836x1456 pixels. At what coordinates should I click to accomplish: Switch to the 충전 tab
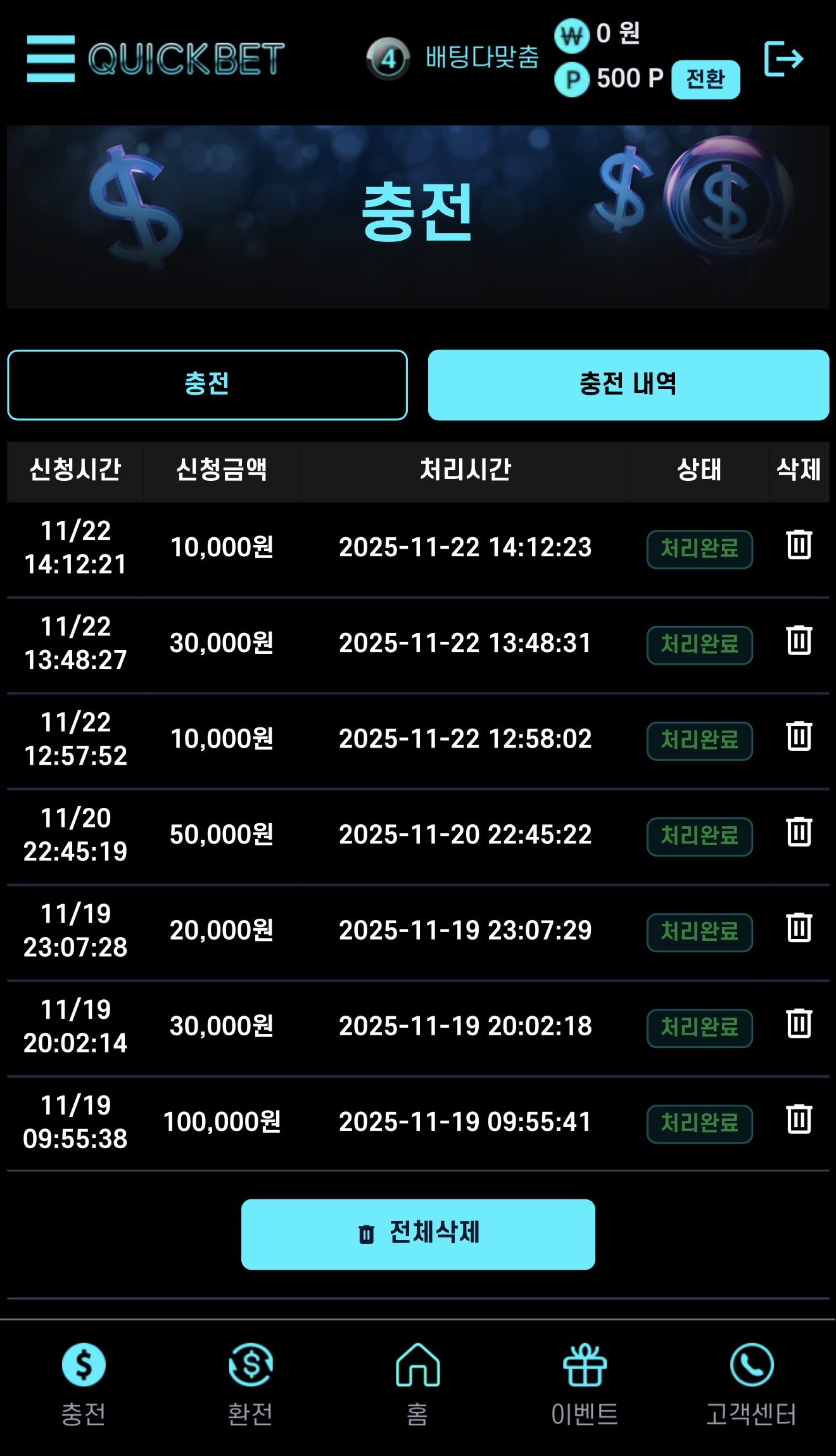click(207, 385)
